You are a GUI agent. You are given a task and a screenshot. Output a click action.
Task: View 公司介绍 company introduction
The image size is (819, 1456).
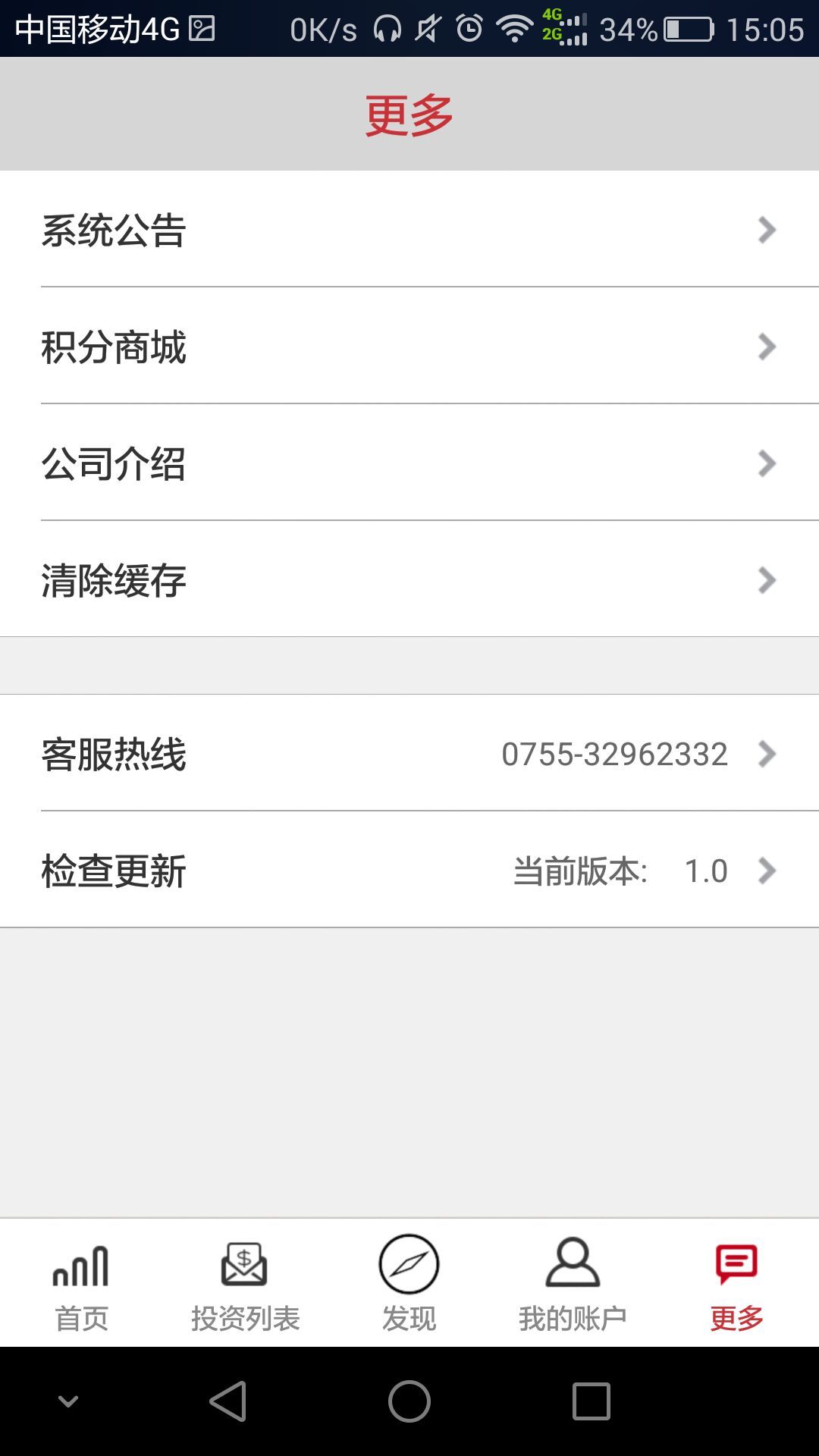pyautogui.click(x=409, y=463)
